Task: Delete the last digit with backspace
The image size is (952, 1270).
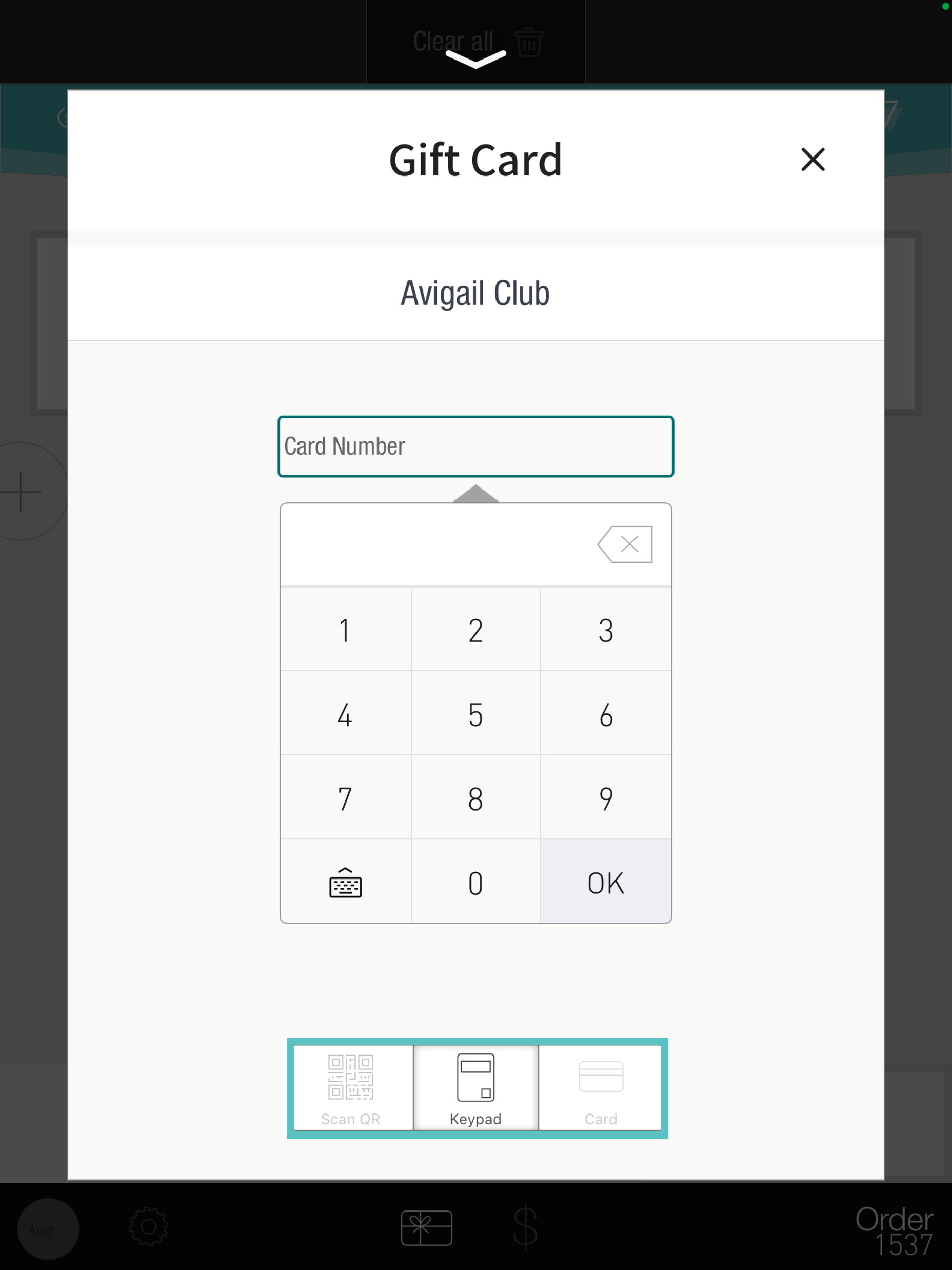Action: 625,544
